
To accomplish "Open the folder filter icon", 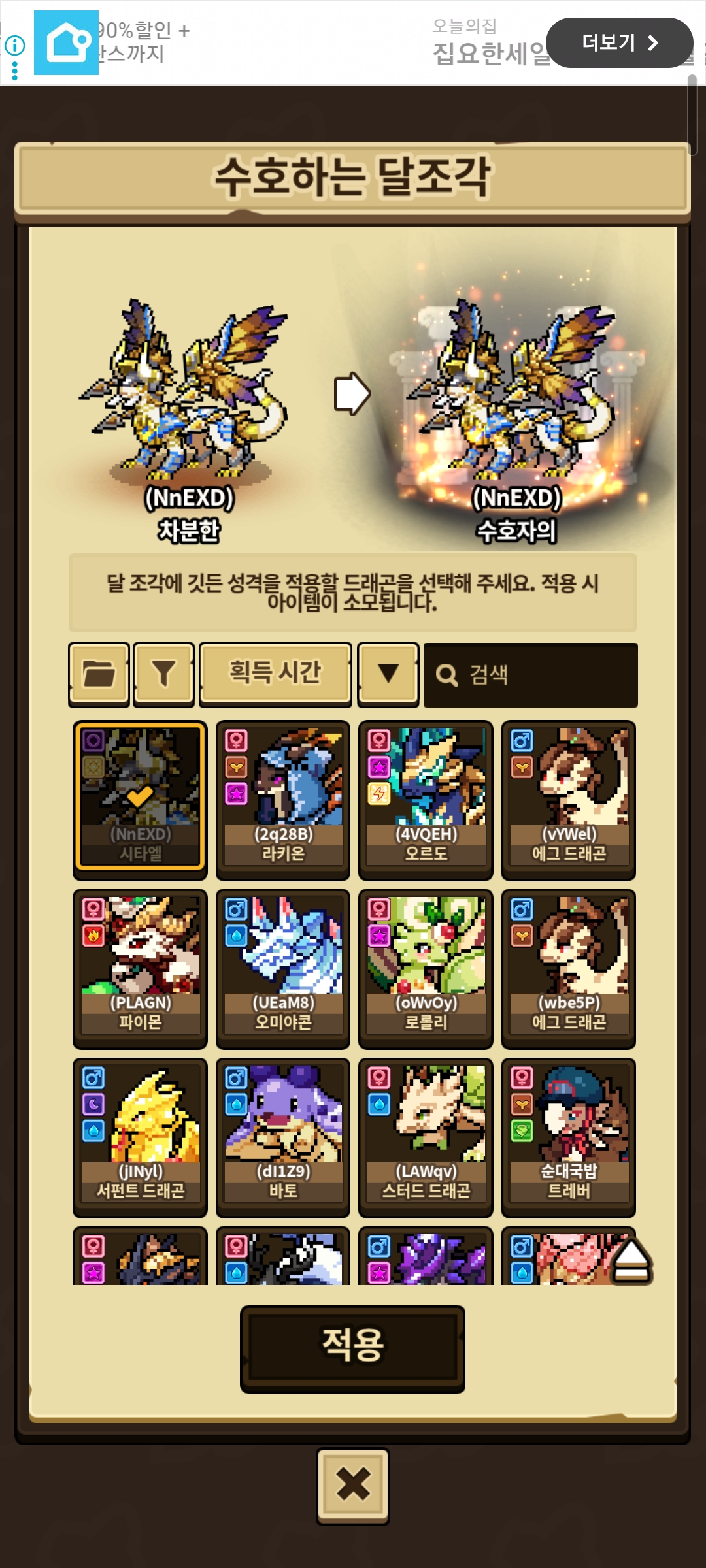I will pyautogui.click(x=99, y=674).
